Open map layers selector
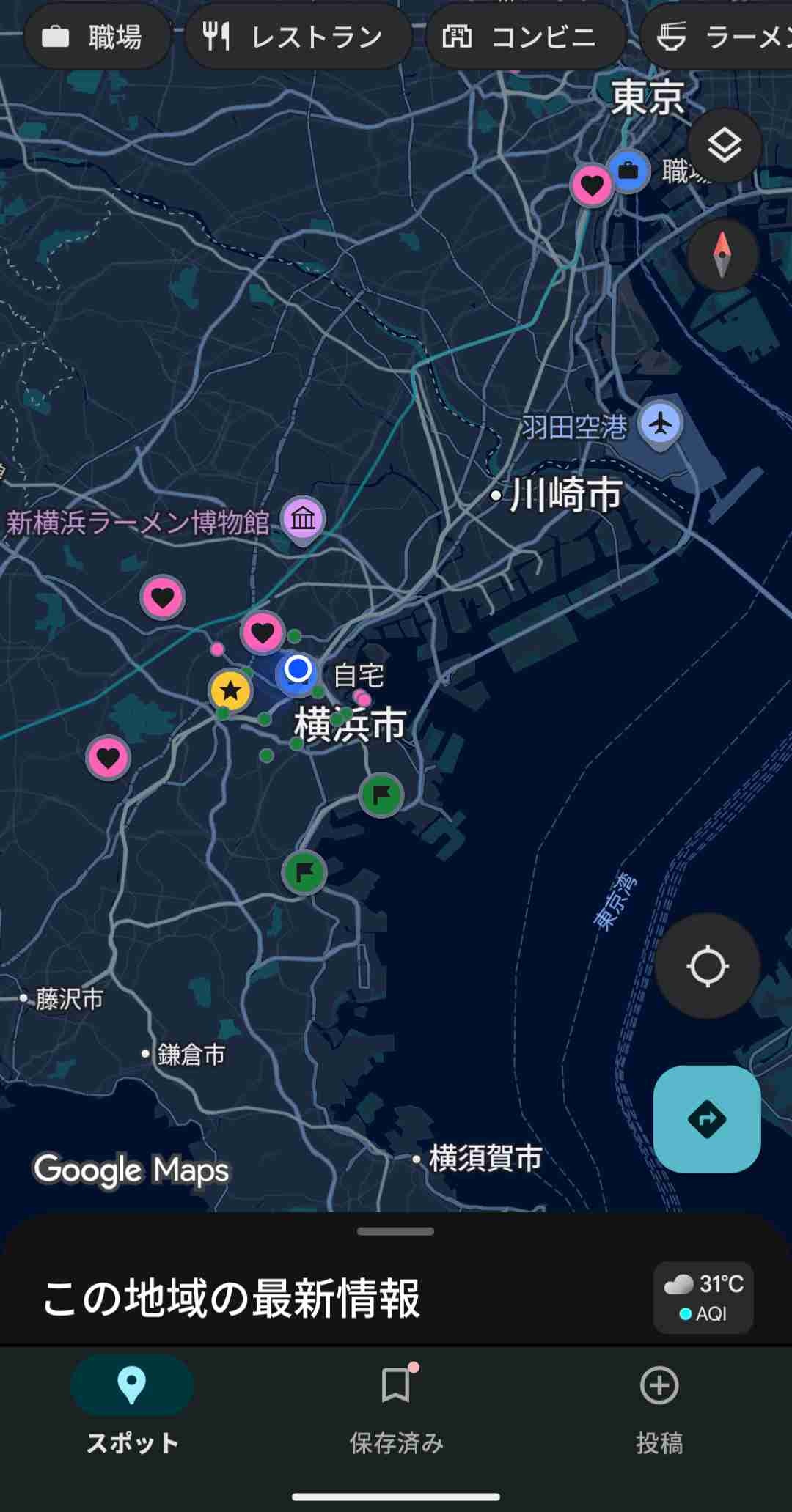This screenshot has height=1512, width=792. tap(724, 146)
